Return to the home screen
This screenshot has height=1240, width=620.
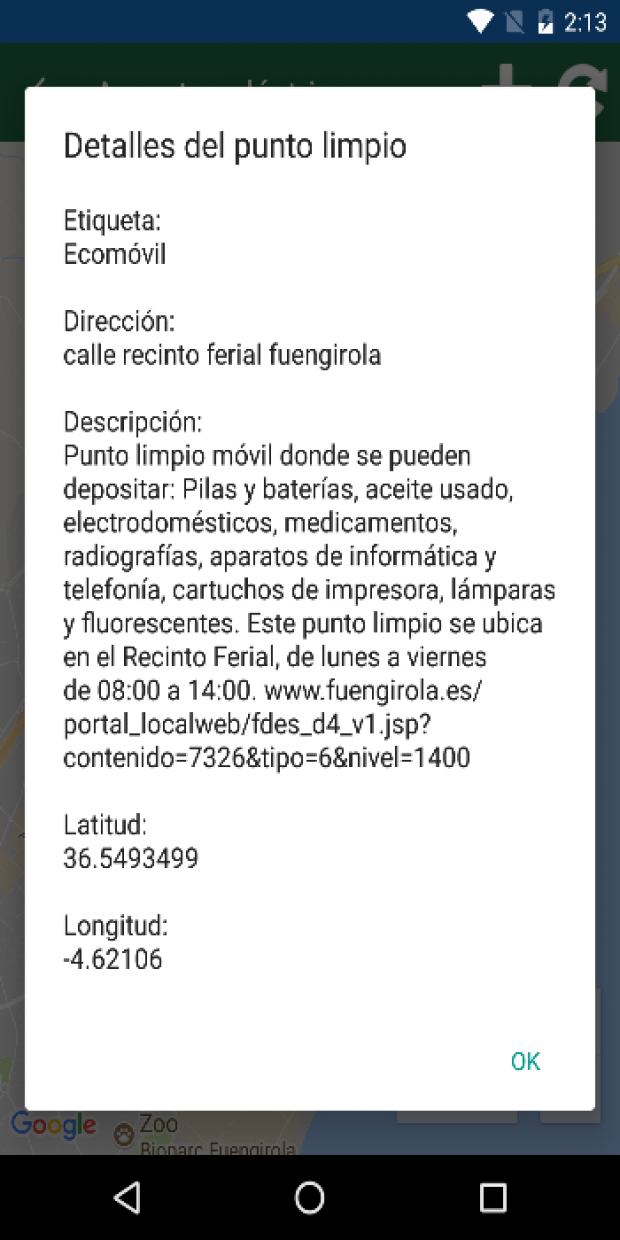click(310, 1197)
